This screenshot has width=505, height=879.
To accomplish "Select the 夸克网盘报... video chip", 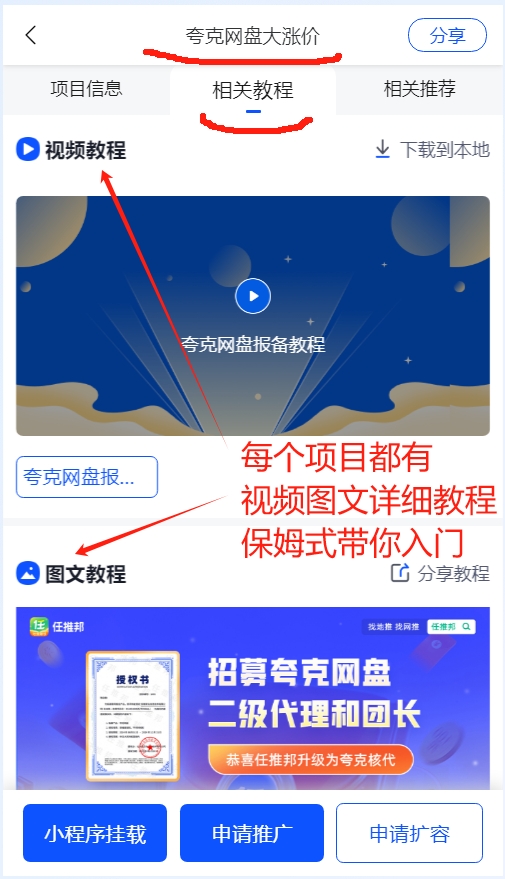I will (x=87, y=477).
